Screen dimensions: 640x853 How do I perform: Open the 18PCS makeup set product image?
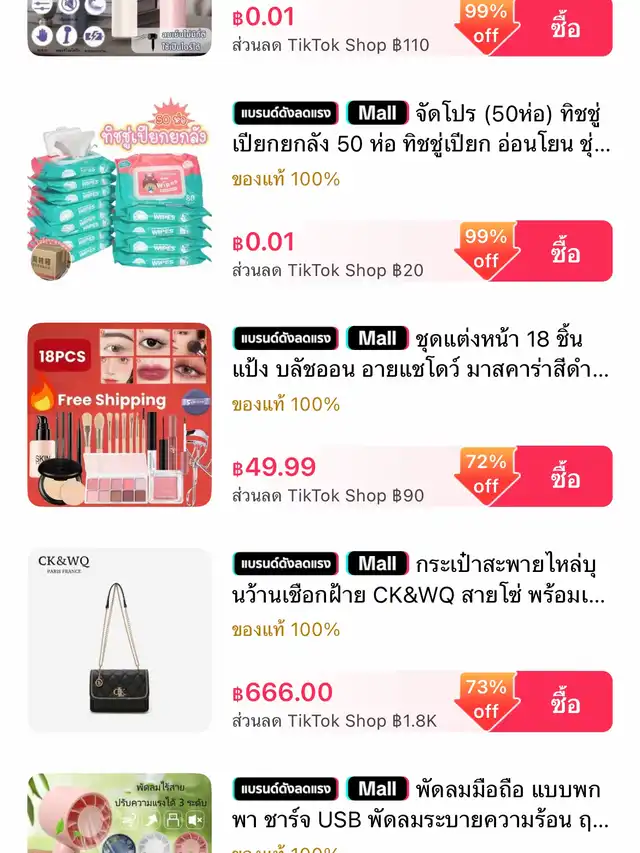click(120, 415)
